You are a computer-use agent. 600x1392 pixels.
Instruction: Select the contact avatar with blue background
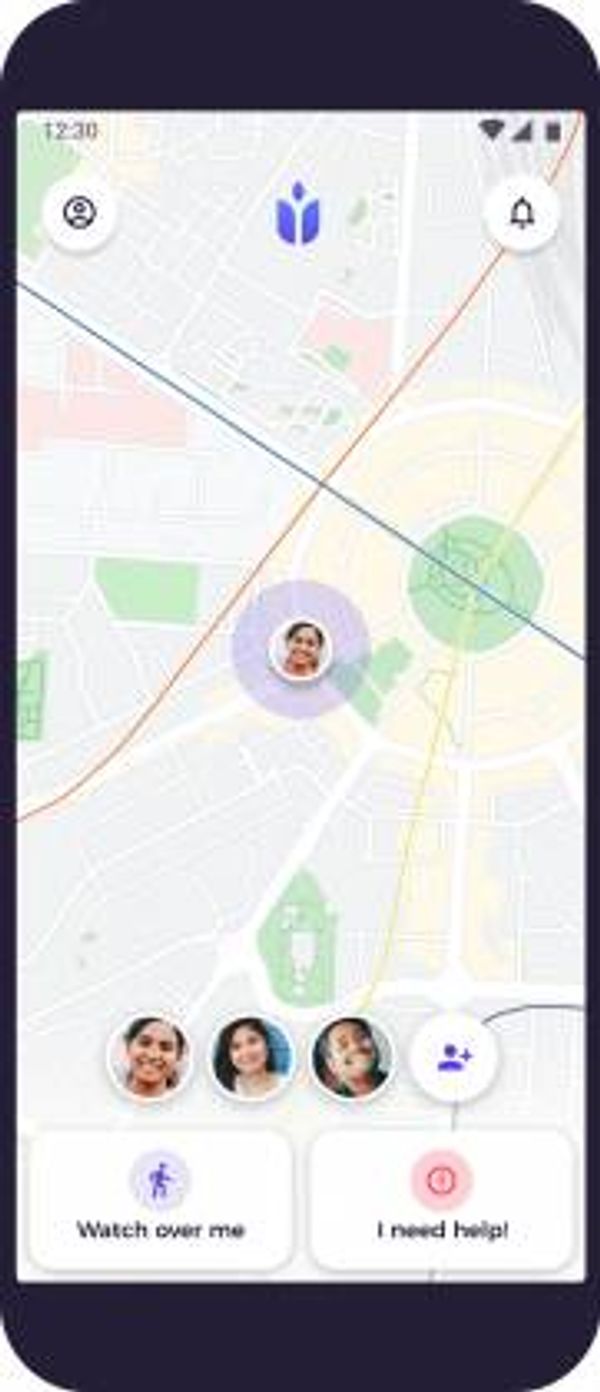(x=252, y=1057)
